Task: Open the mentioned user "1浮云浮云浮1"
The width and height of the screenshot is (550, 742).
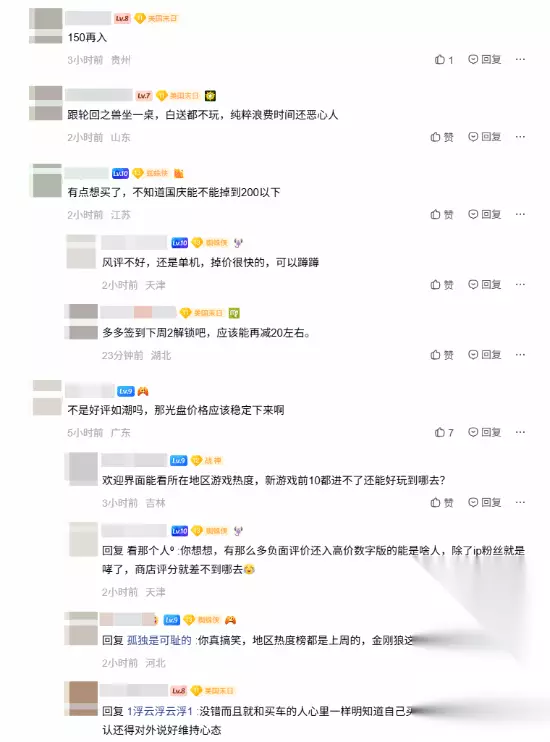Action: click(160, 711)
